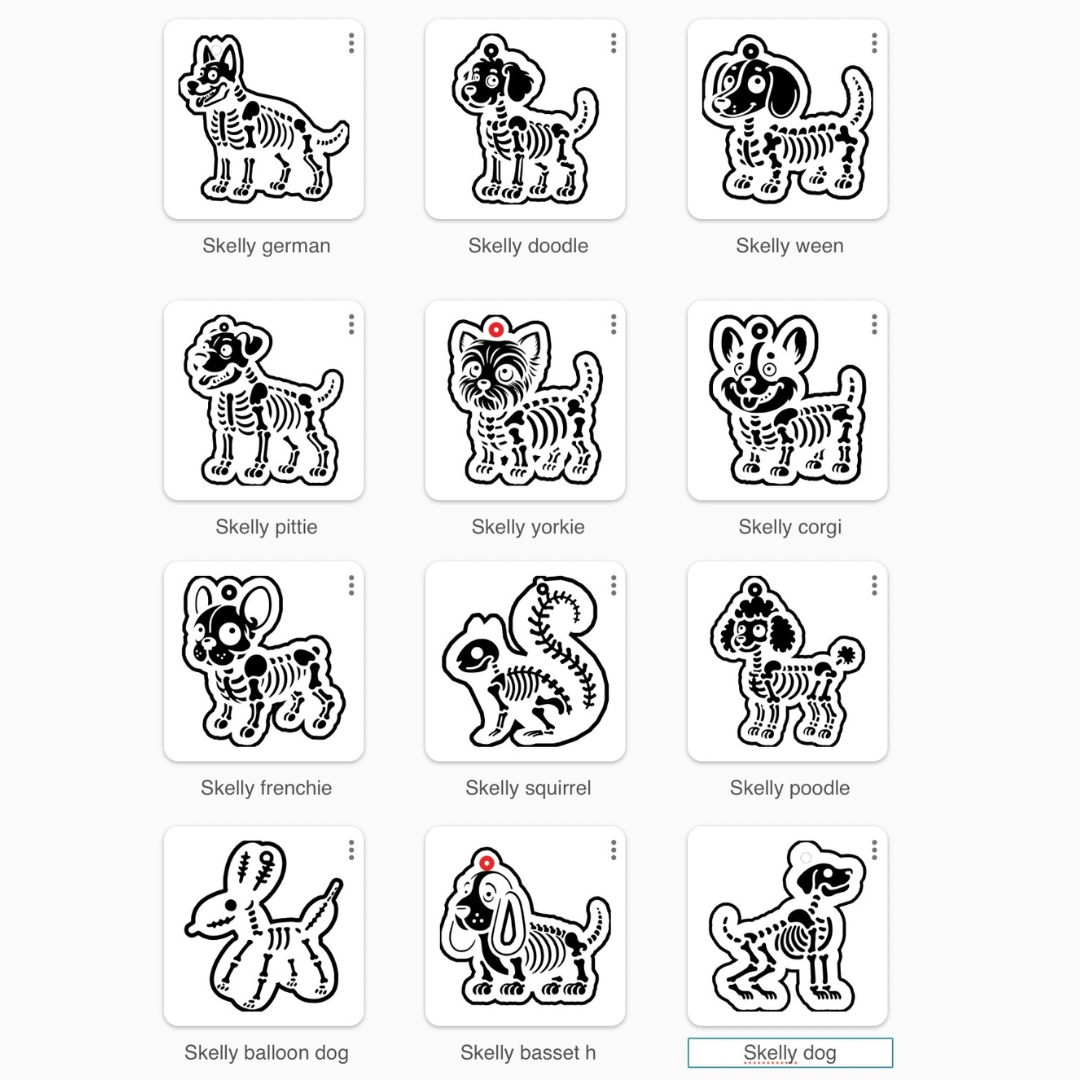Open the Skelly doodle design tile

click(x=525, y=120)
